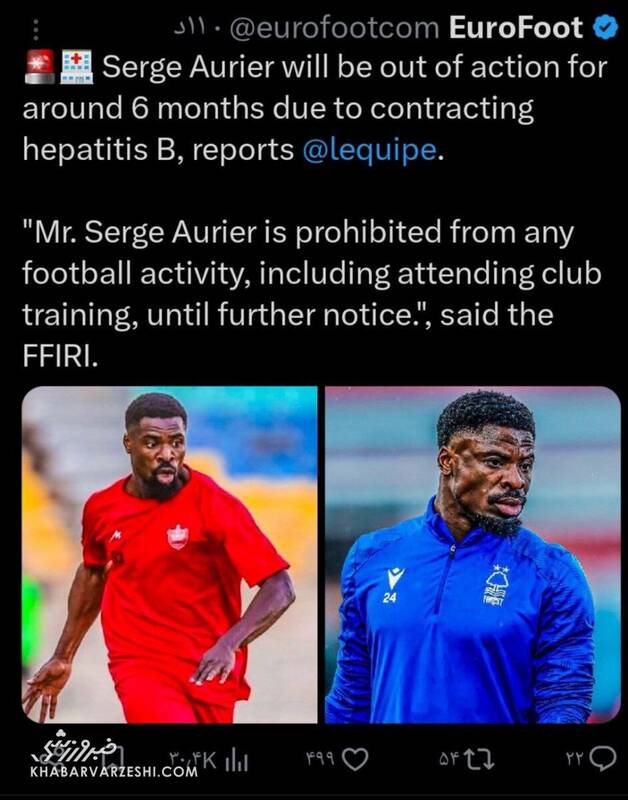
Task: Open the blue jacket photo of Aurier
Action: coord(472,555)
